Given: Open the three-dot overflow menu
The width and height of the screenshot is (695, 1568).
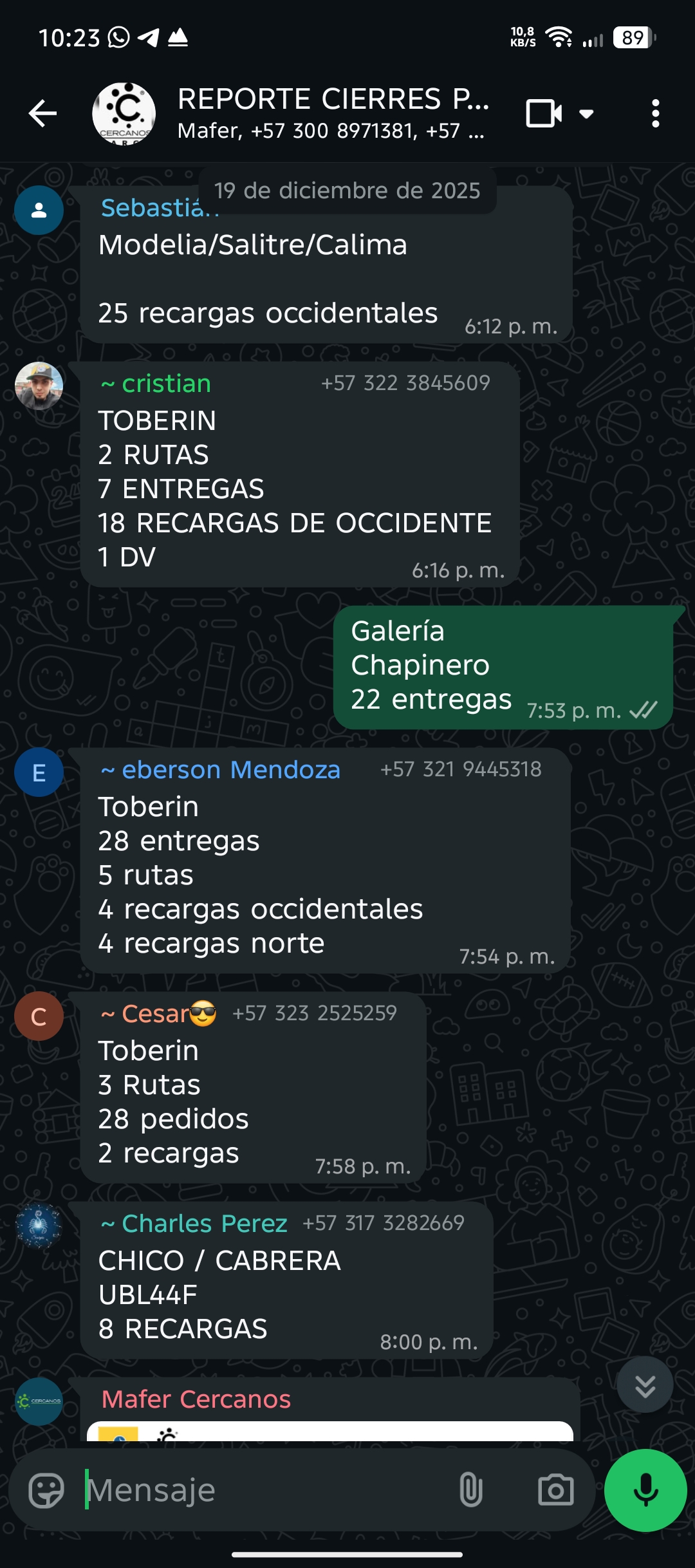Looking at the screenshot, I should (655, 114).
